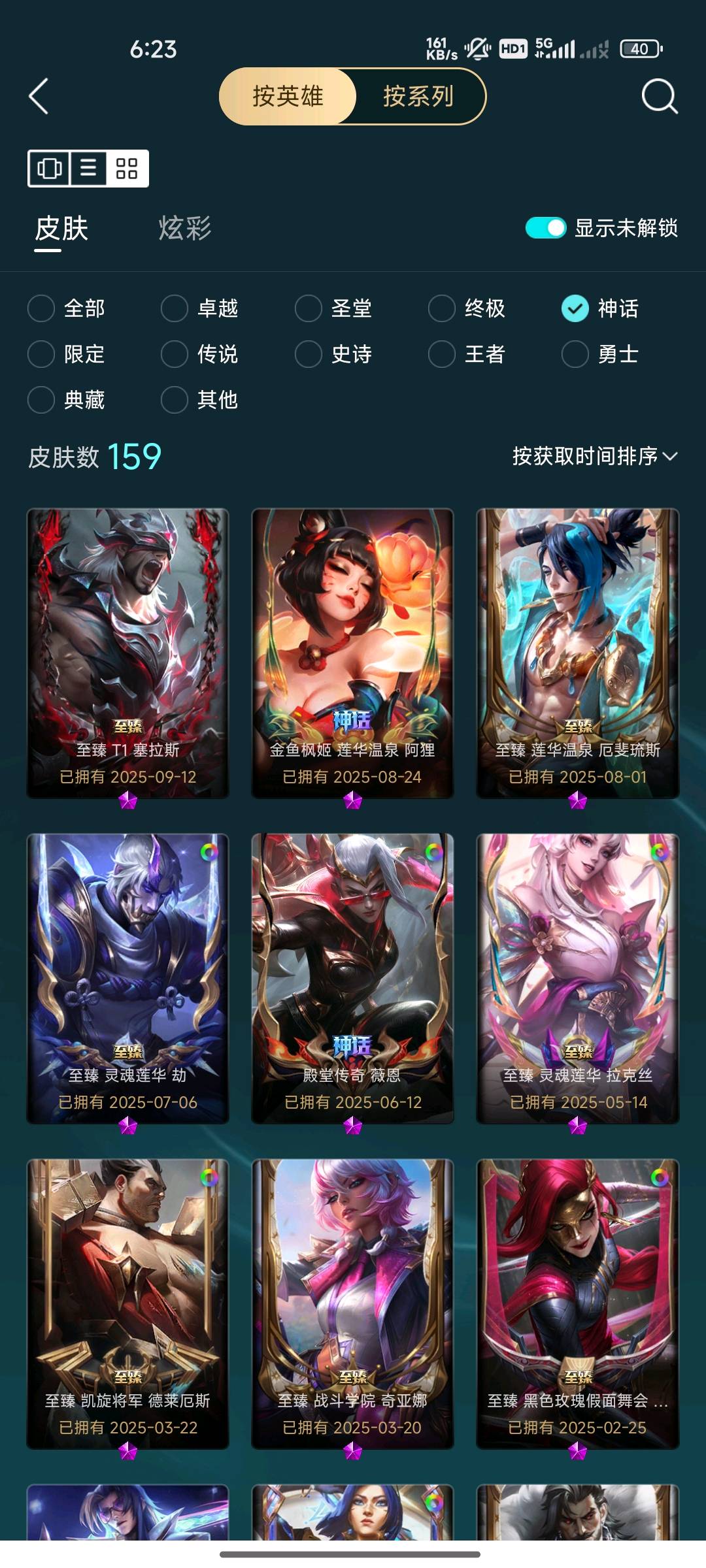The height and width of the screenshot is (1568, 706).
Task: Filter skins by 史诗
Action: [333, 354]
